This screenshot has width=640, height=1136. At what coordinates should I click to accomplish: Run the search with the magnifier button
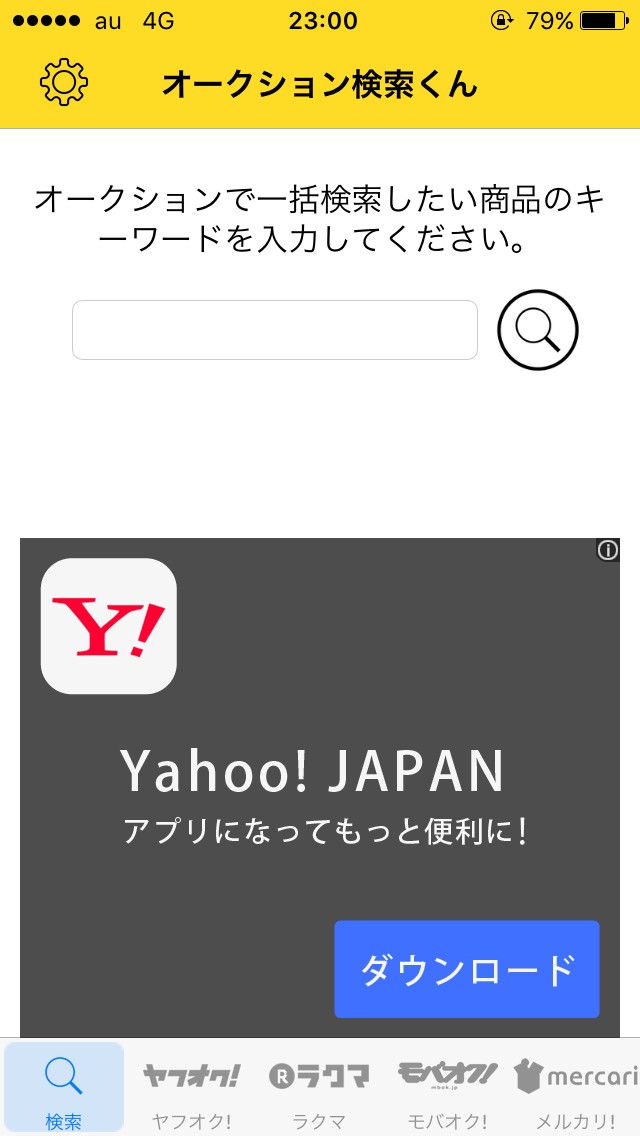tap(538, 330)
